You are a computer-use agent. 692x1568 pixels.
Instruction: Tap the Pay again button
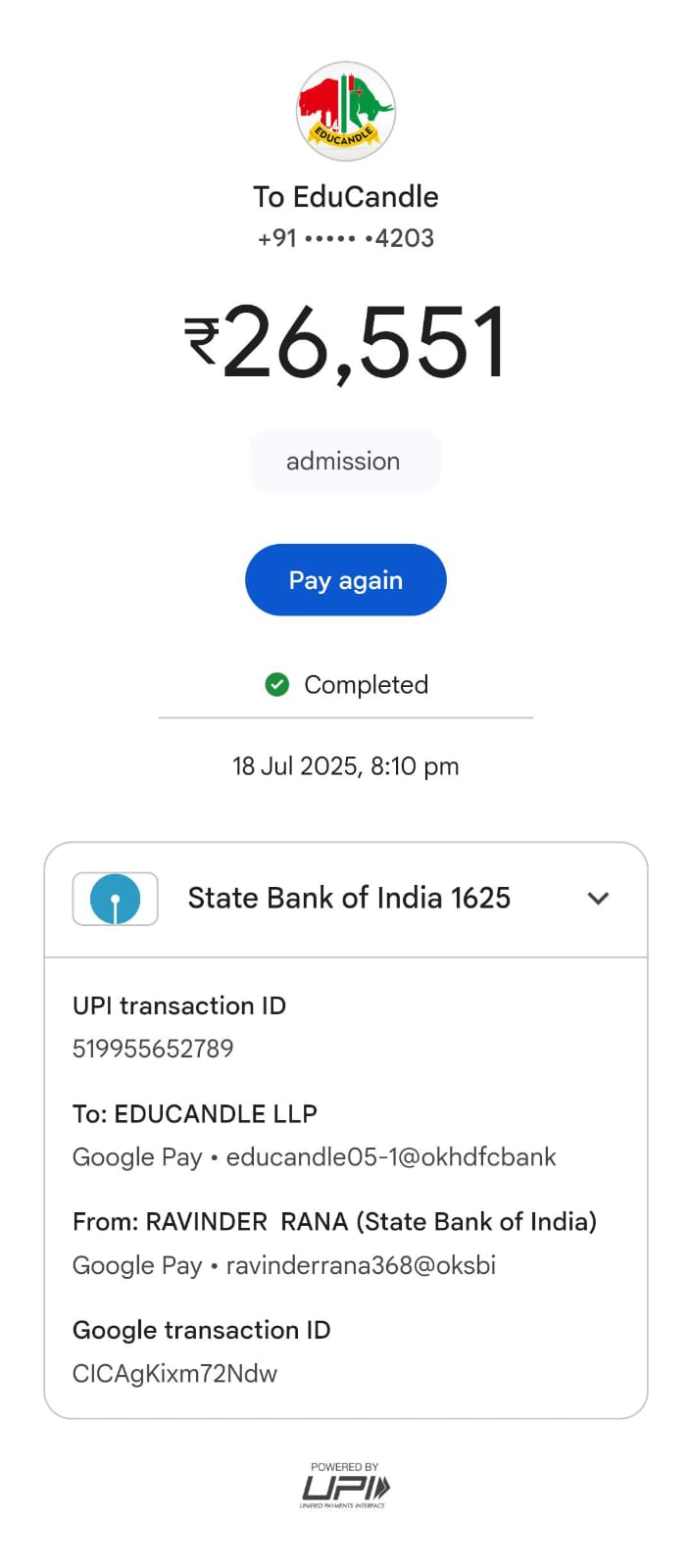click(345, 580)
